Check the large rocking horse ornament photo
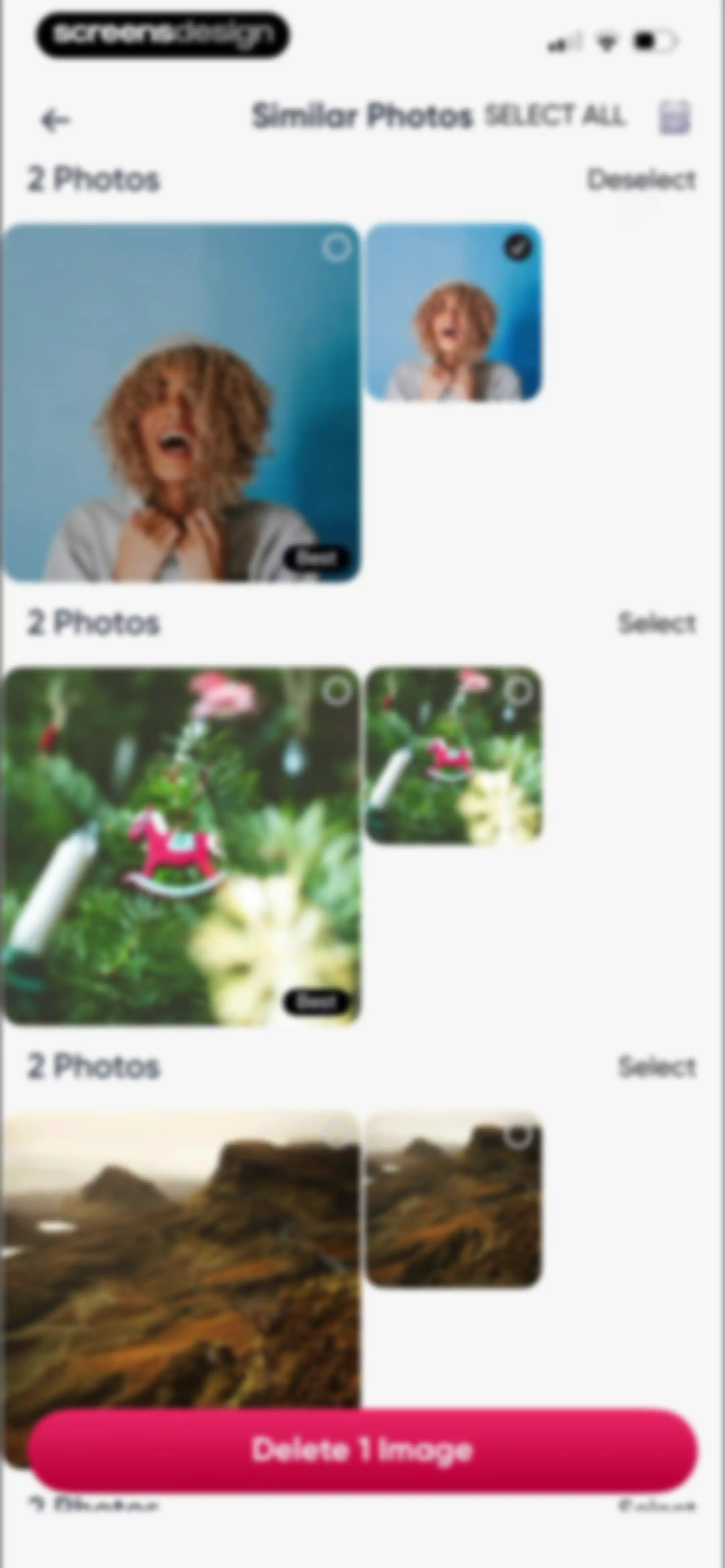The image size is (725, 1568). [337, 691]
